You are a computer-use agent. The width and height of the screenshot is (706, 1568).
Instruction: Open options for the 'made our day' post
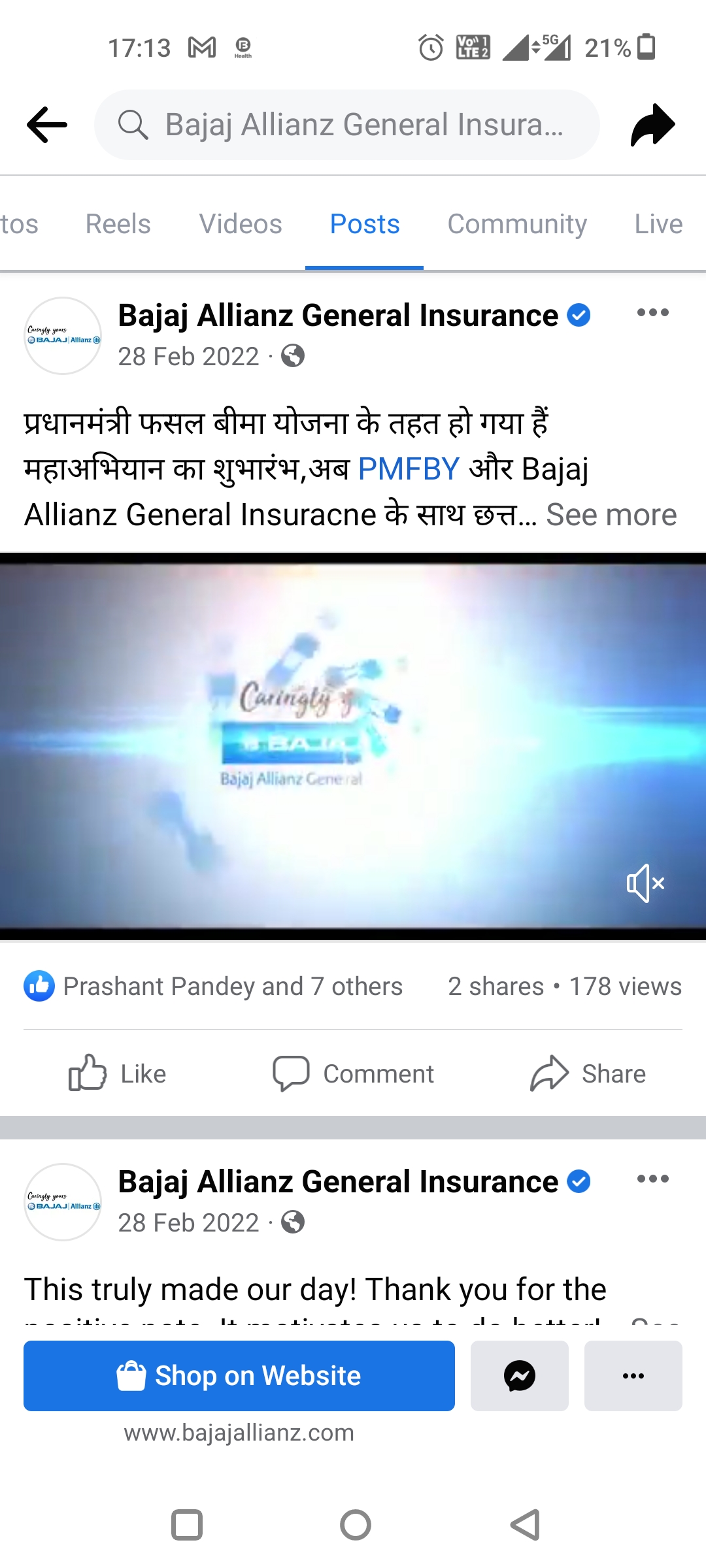(652, 1179)
